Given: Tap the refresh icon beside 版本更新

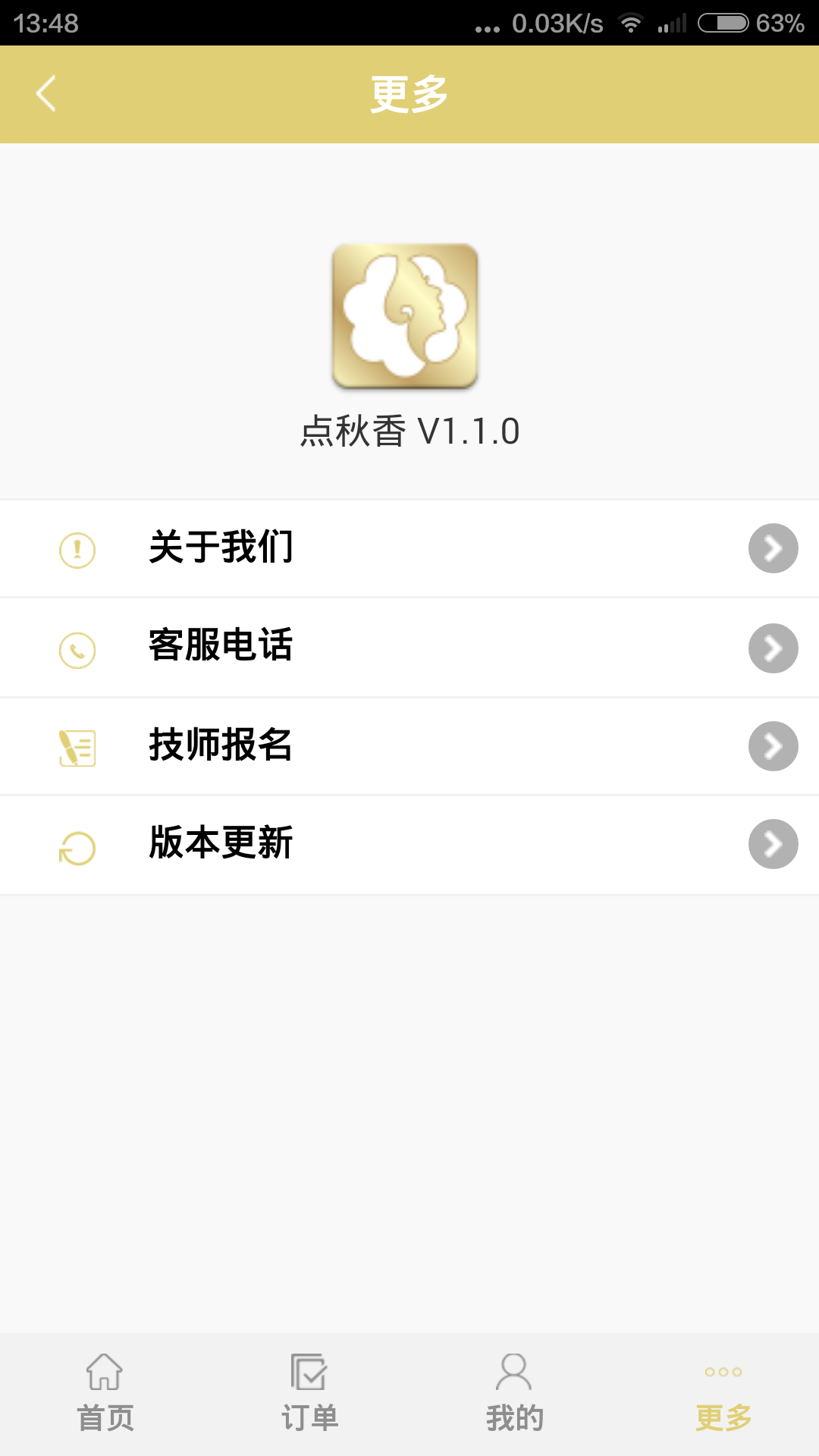Looking at the screenshot, I should point(77,845).
